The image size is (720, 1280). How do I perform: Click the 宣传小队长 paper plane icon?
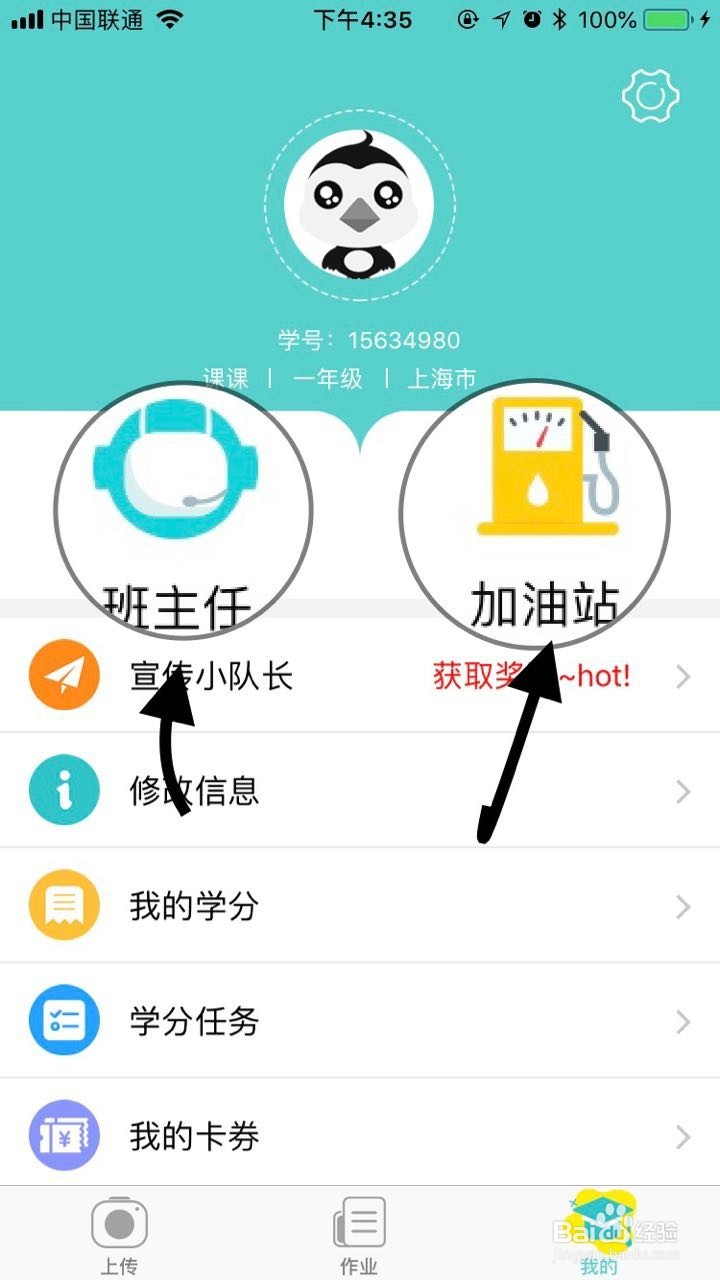point(64,676)
